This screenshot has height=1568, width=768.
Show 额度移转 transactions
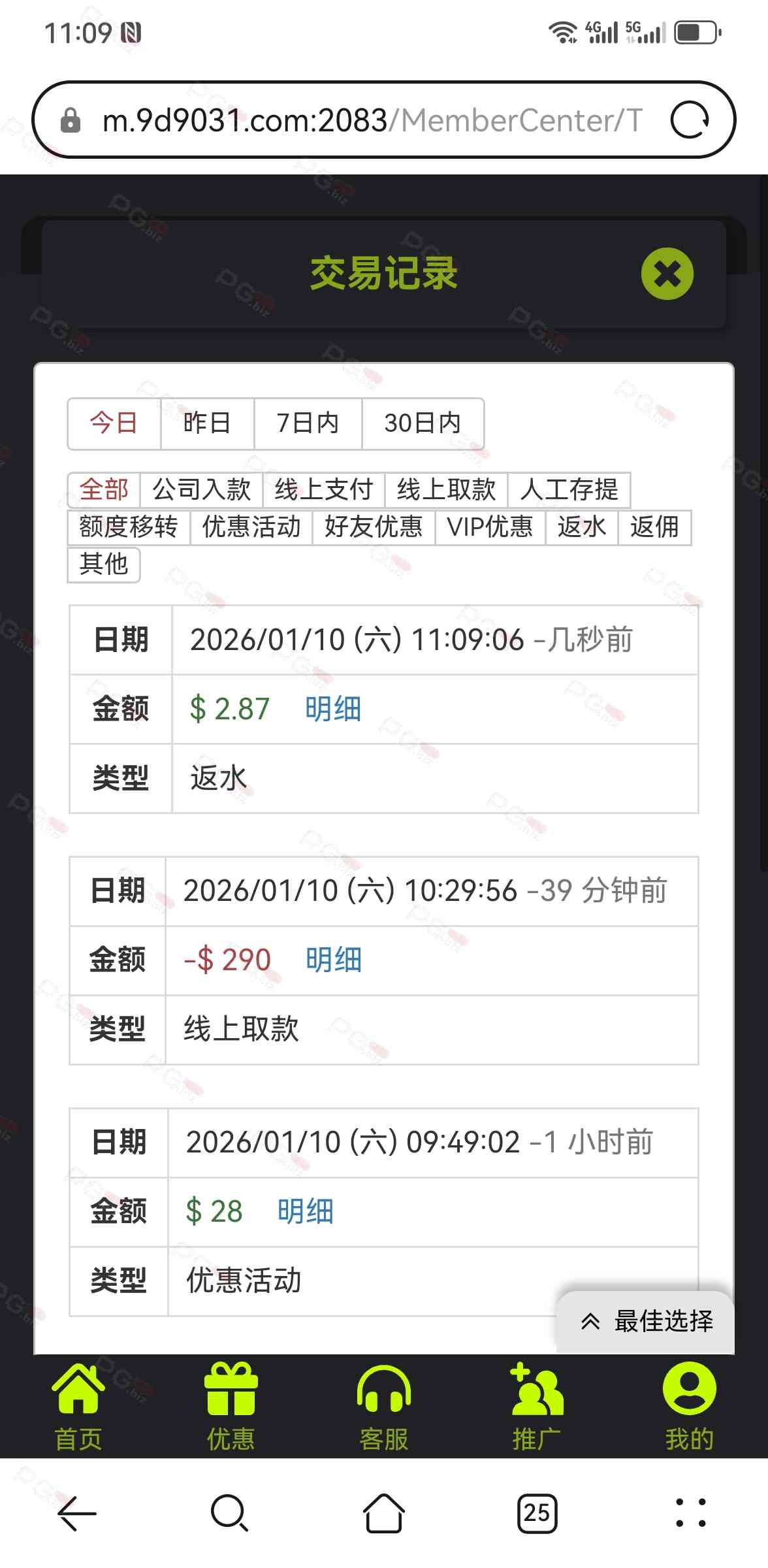point(128,527)
